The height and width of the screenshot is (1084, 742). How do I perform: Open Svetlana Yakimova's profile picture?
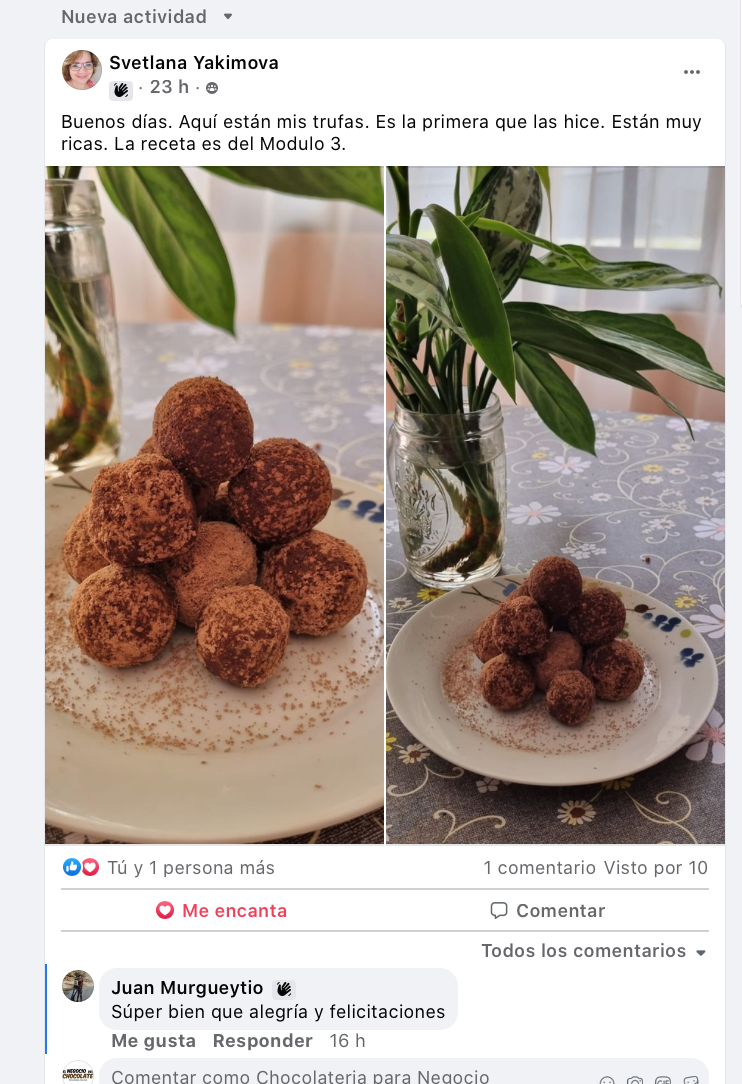pyautogui.click(x=82, y=70)
